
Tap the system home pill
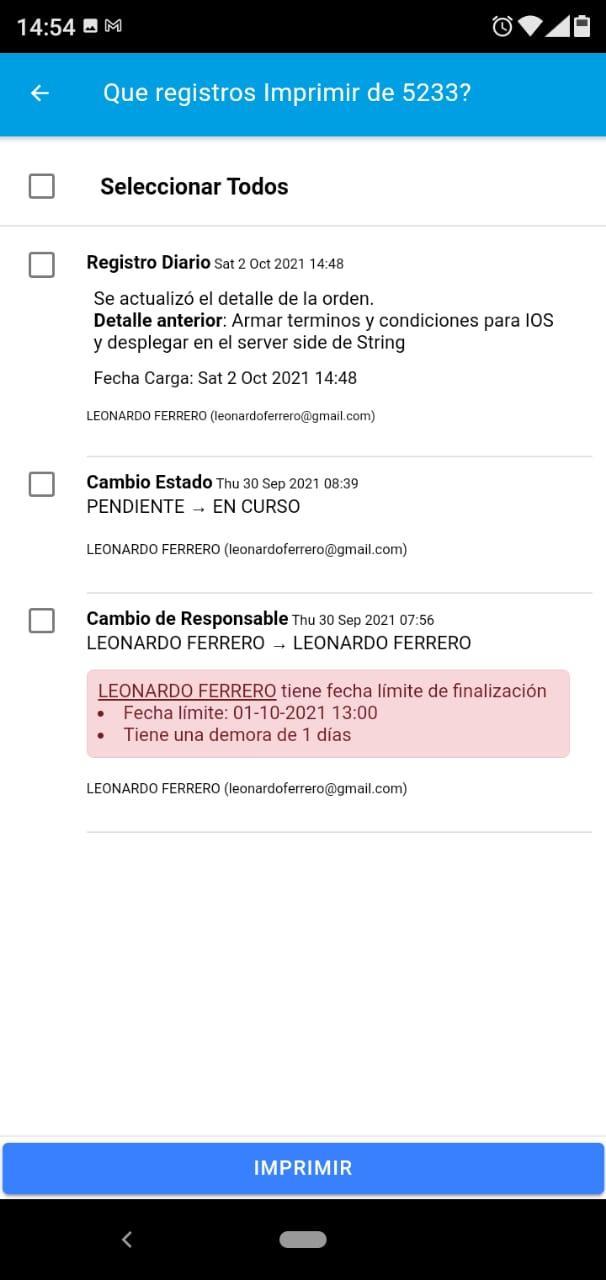[303, 1239]
